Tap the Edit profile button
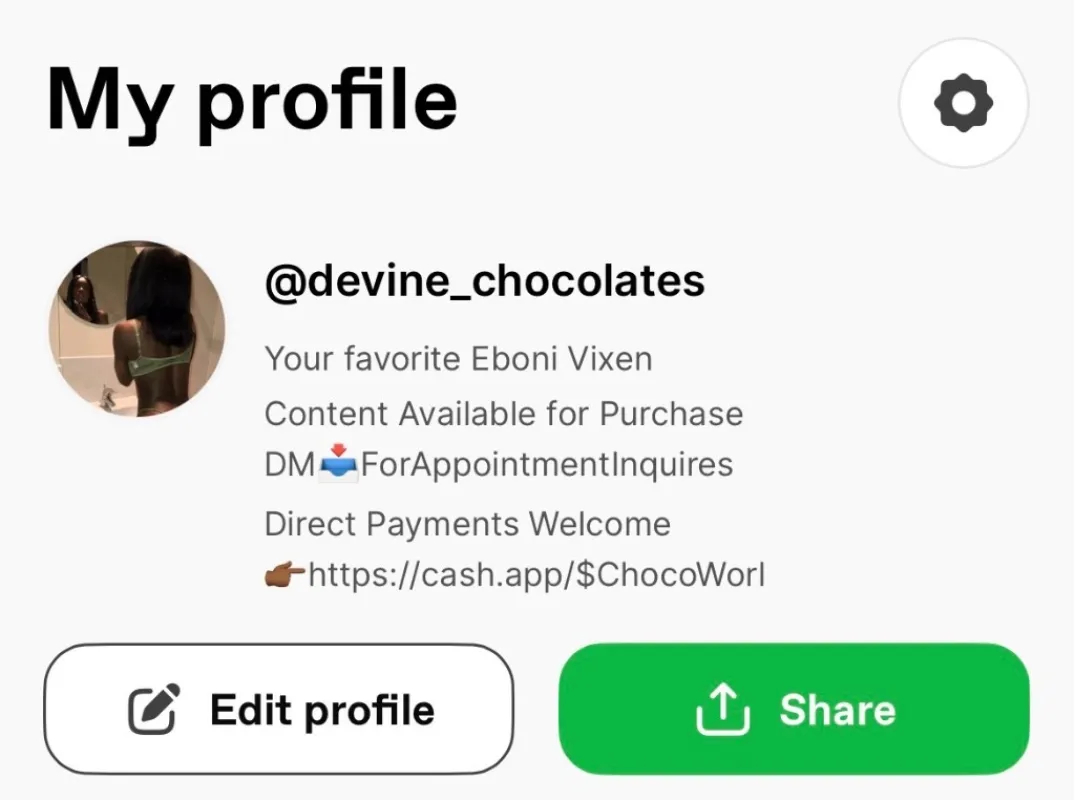The image size is (1075, 800). click(279, 710)
